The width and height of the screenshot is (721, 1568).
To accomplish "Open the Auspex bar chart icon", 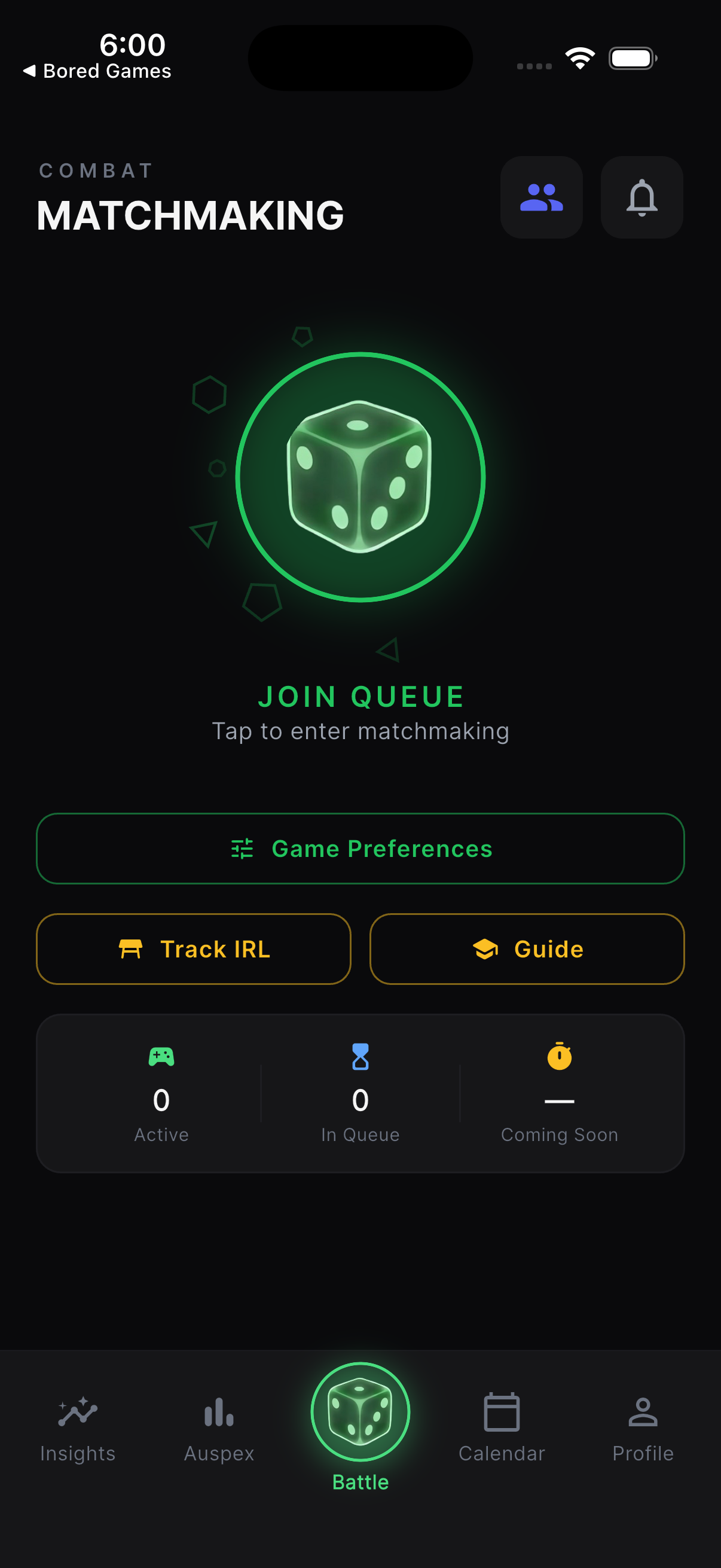I will [218, 1412].
